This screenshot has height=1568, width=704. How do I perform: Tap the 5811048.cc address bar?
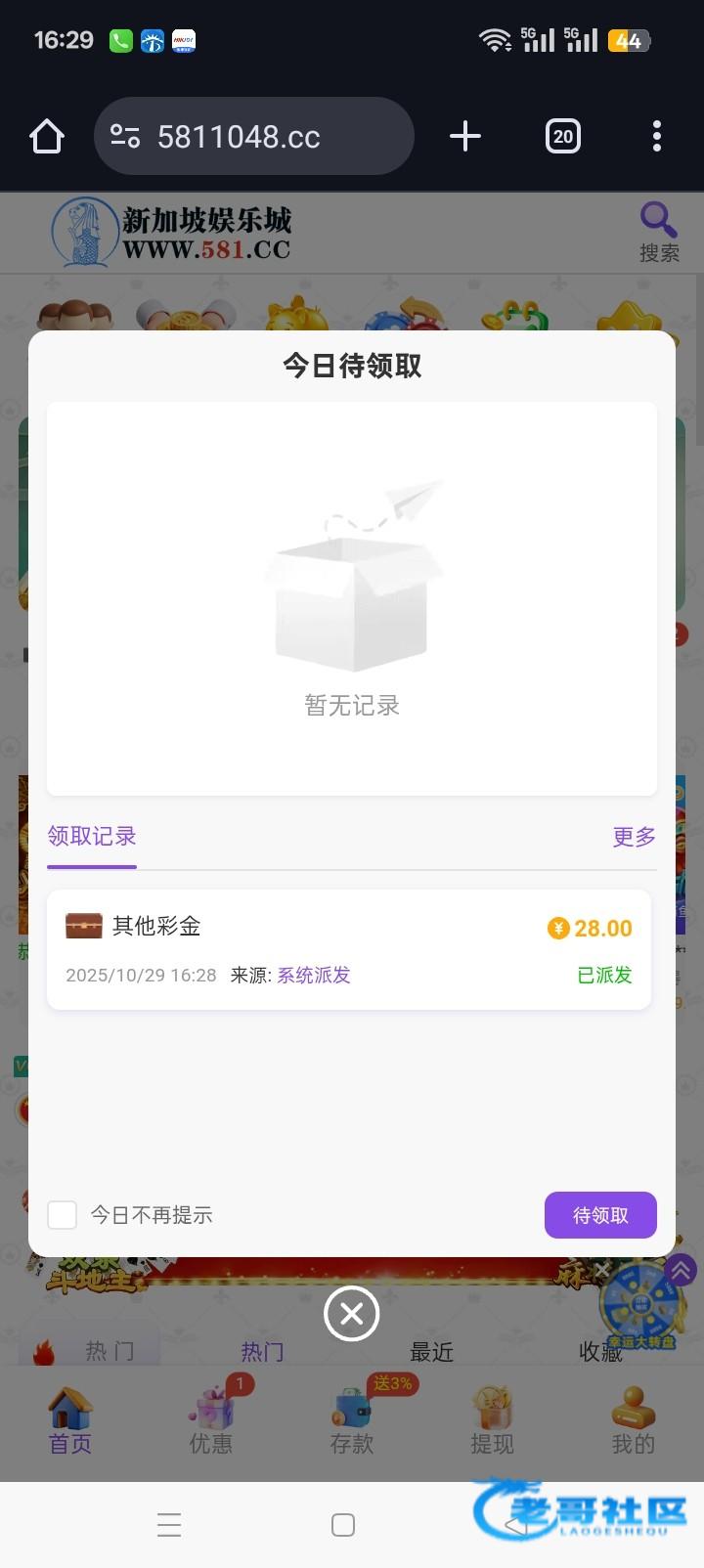point(254,137)
